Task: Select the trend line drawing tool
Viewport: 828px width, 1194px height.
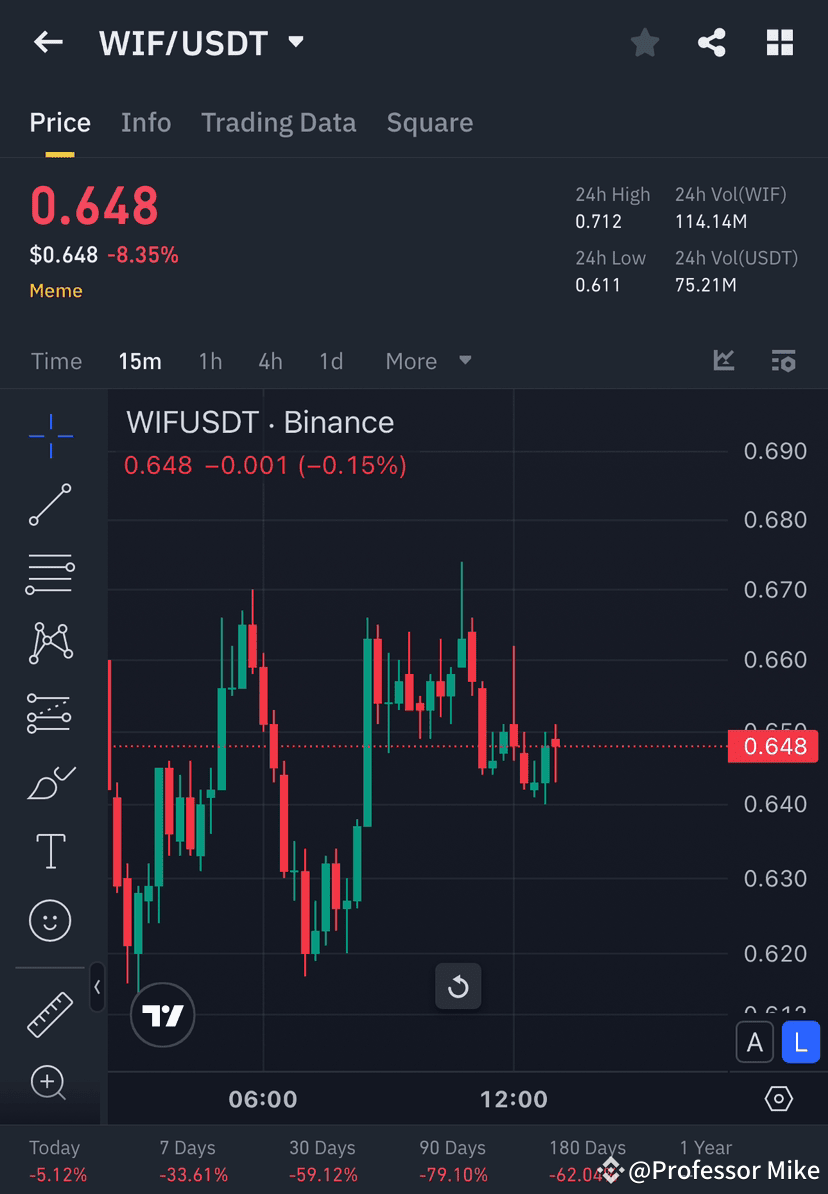Action: click(x=50, y=504)
